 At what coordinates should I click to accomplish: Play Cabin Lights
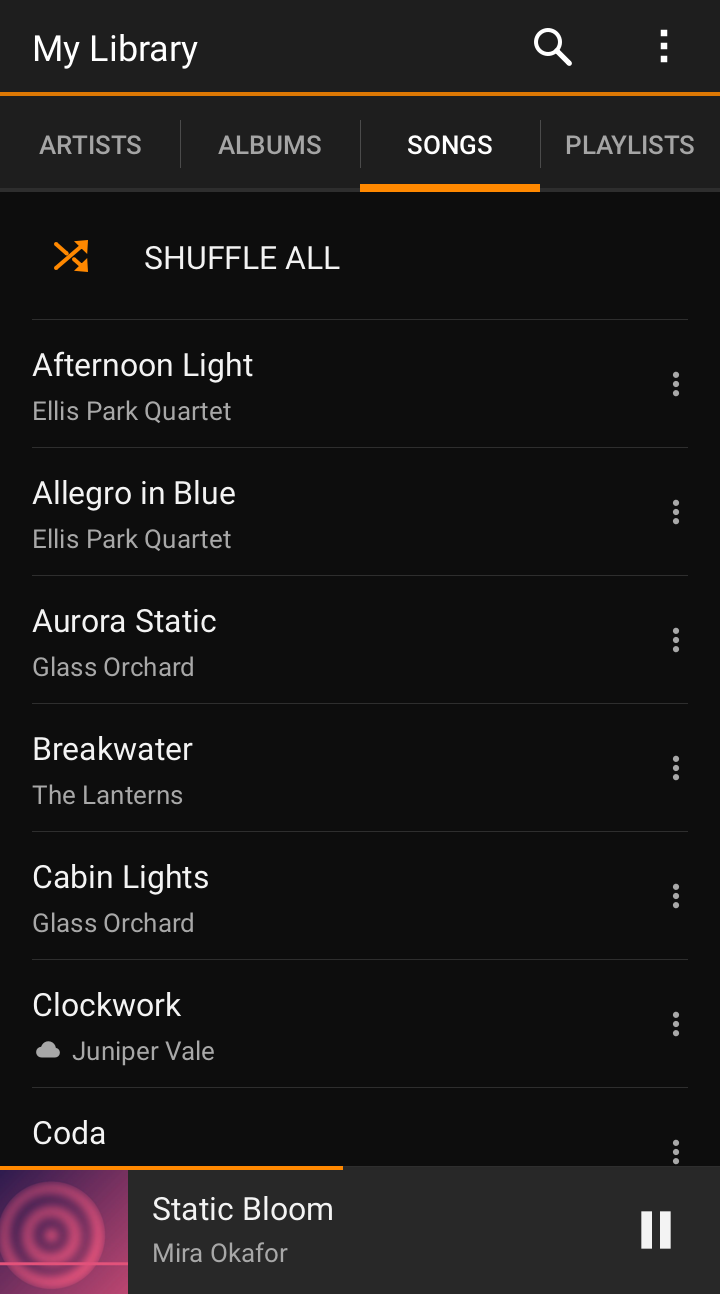330,896
